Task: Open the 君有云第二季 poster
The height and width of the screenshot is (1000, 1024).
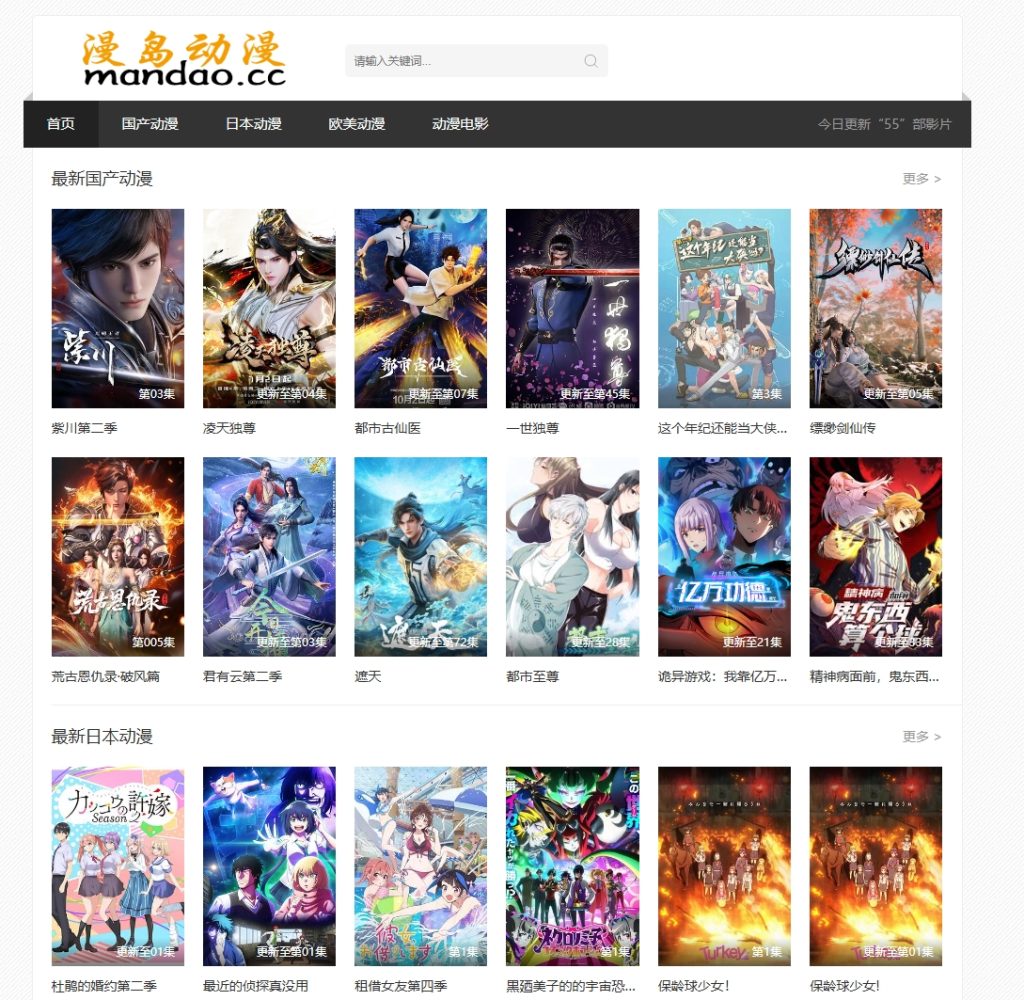Action: coord(269,556)
